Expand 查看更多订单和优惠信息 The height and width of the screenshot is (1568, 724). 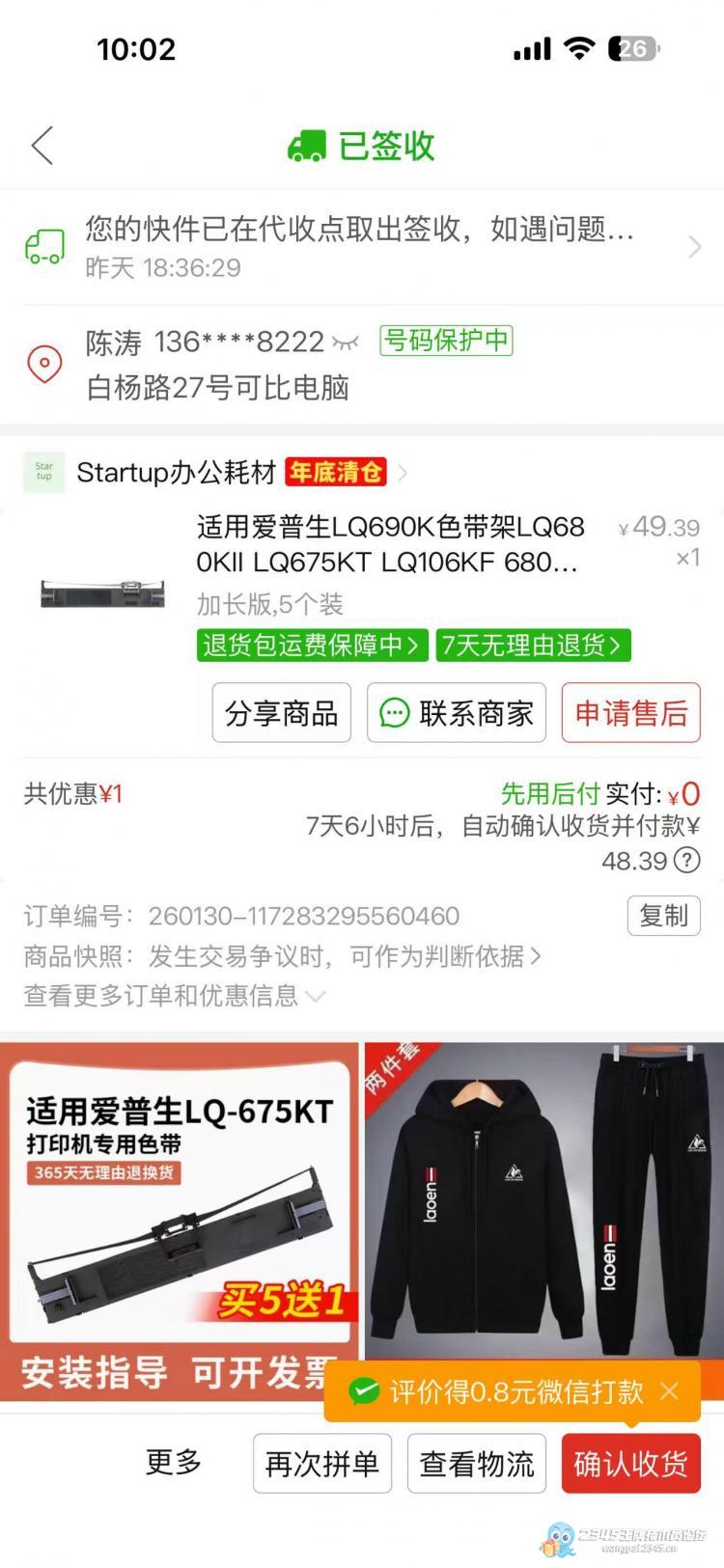pos(176,995)
